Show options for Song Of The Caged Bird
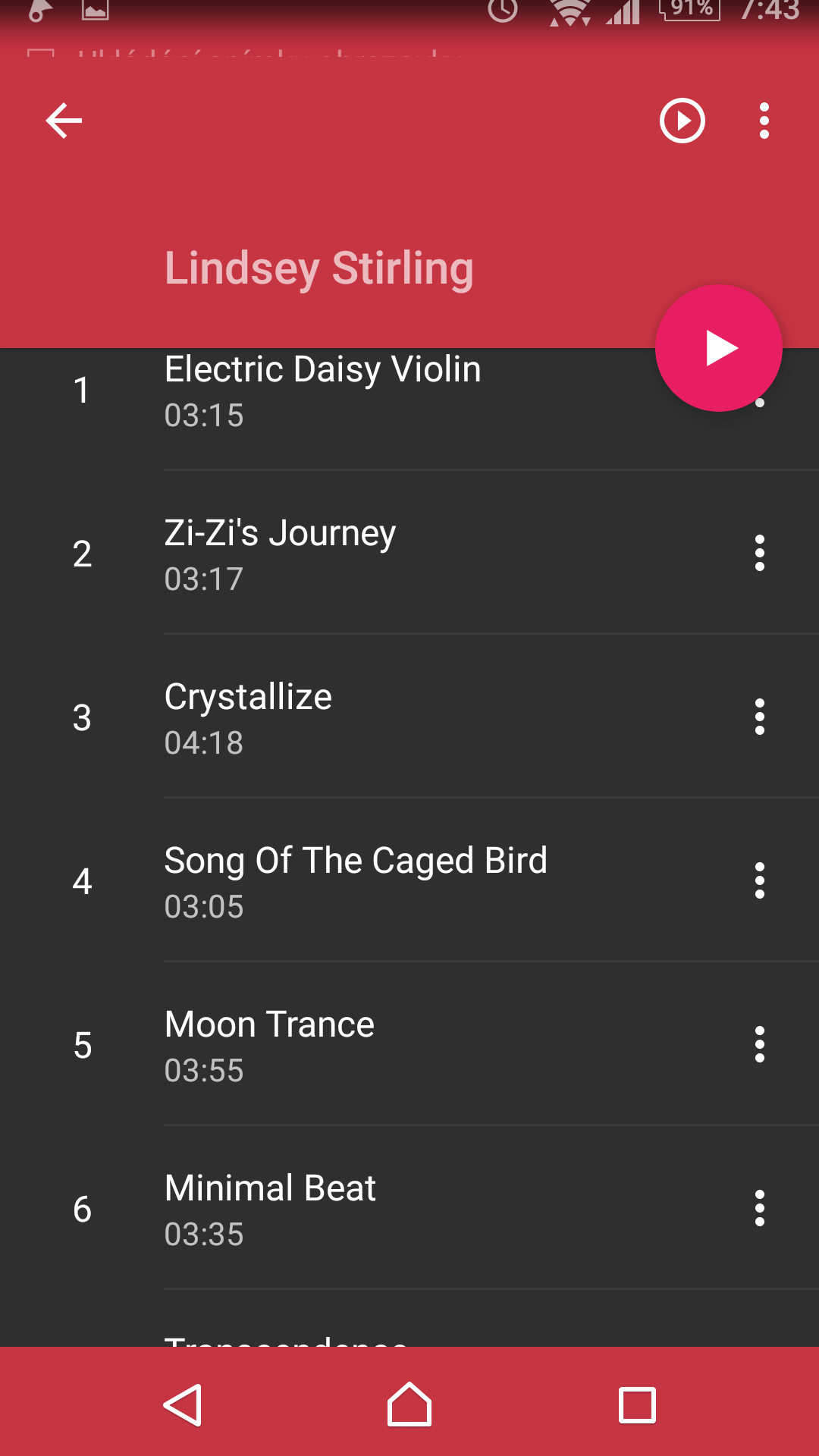This screenshot has width=819, height=1456. (760, 881)
